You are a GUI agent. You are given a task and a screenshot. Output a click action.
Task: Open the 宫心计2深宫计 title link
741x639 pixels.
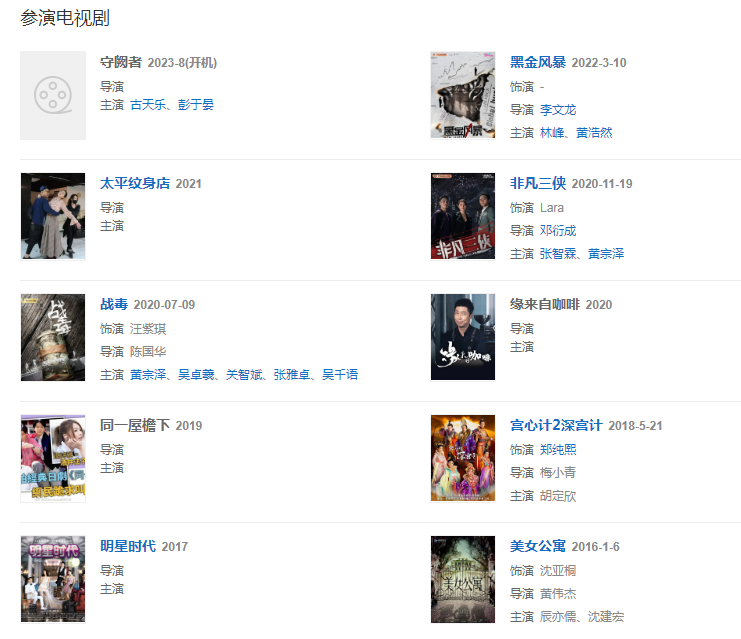tap(556, 425)
